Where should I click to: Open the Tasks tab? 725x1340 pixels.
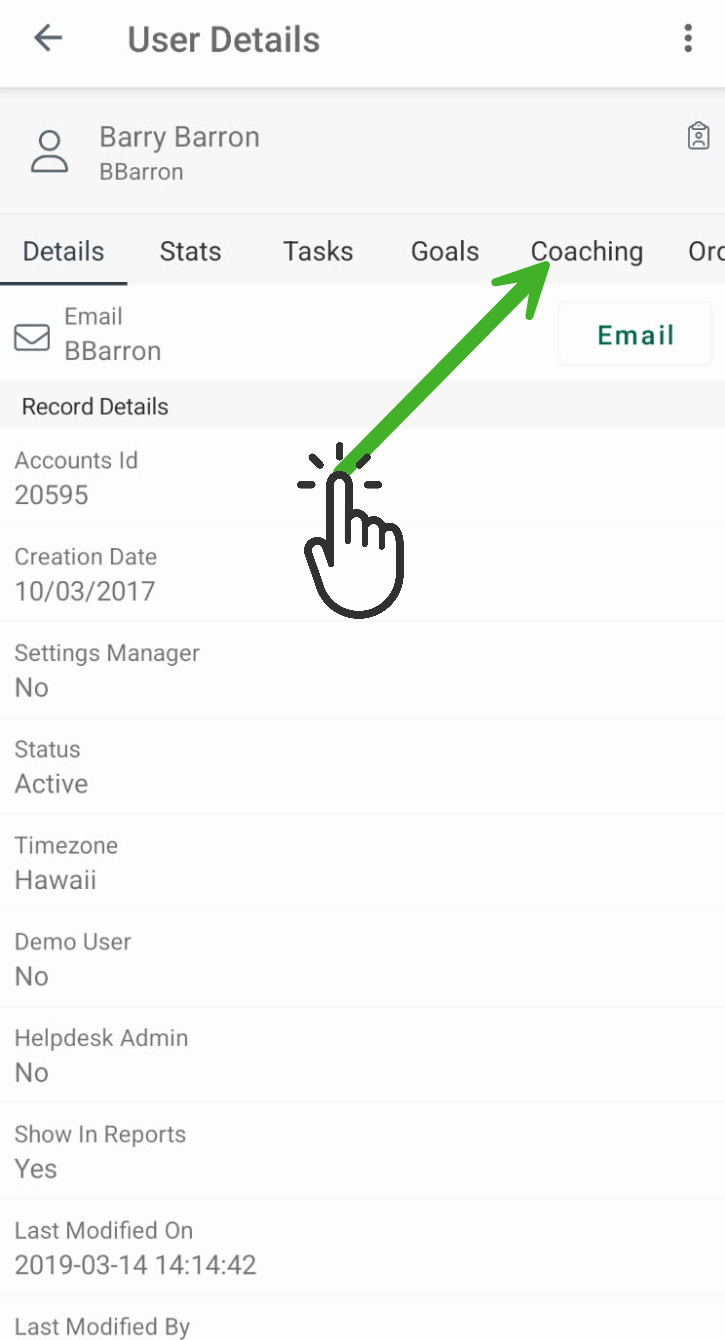pos(318,251)
